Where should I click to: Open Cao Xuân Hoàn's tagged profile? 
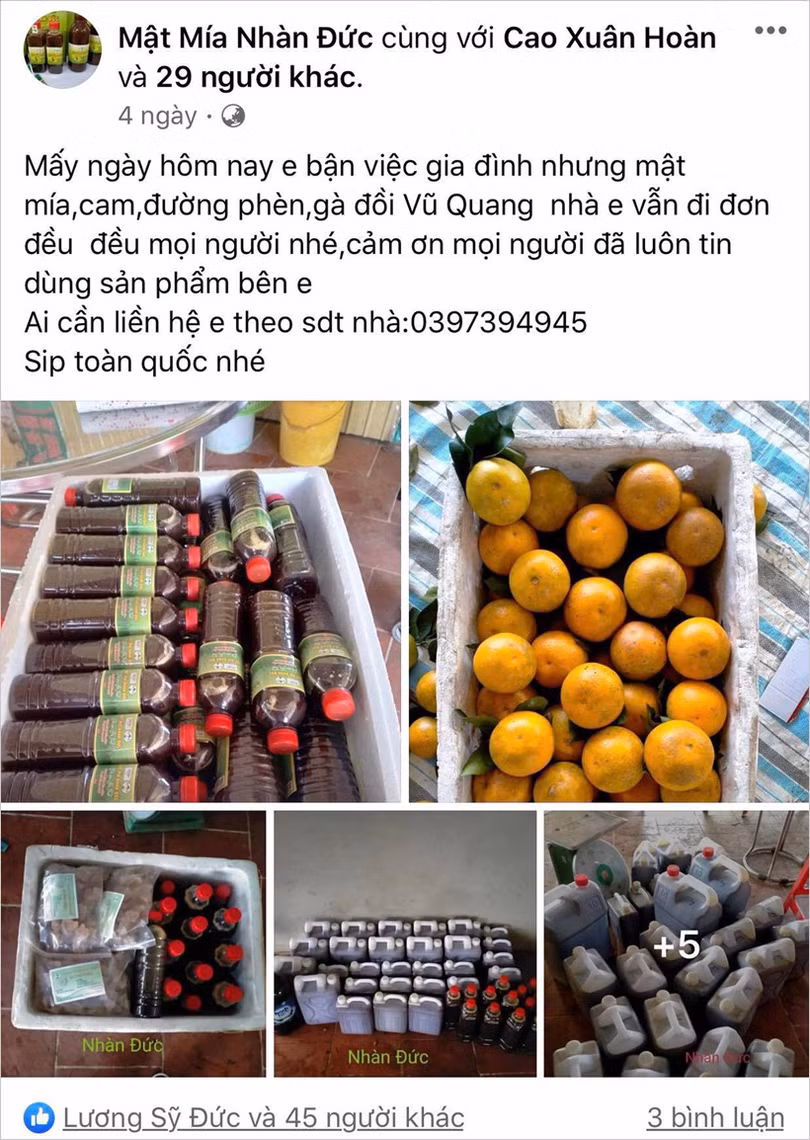tap(609, 38)
